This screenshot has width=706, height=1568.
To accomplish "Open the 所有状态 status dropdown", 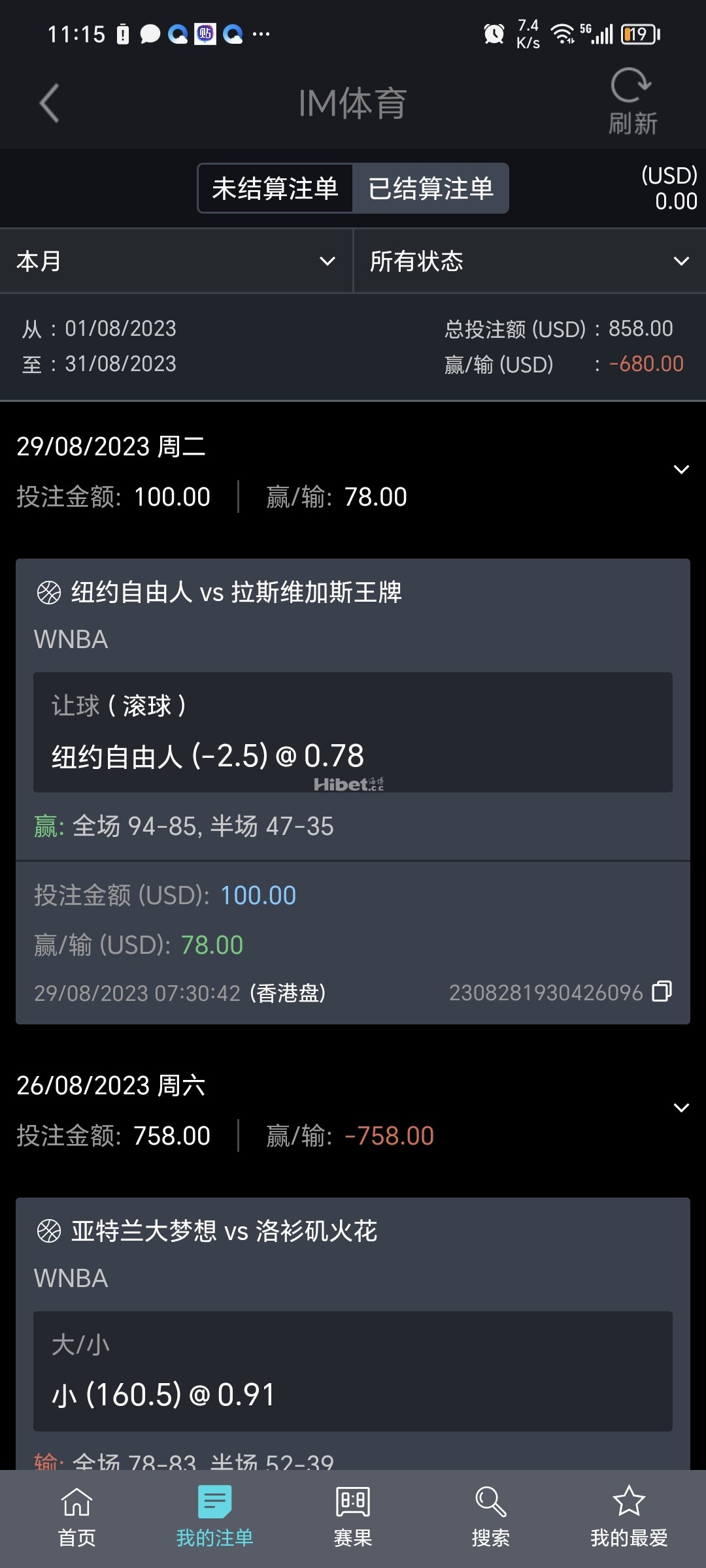I will click(x=529, y=261).
